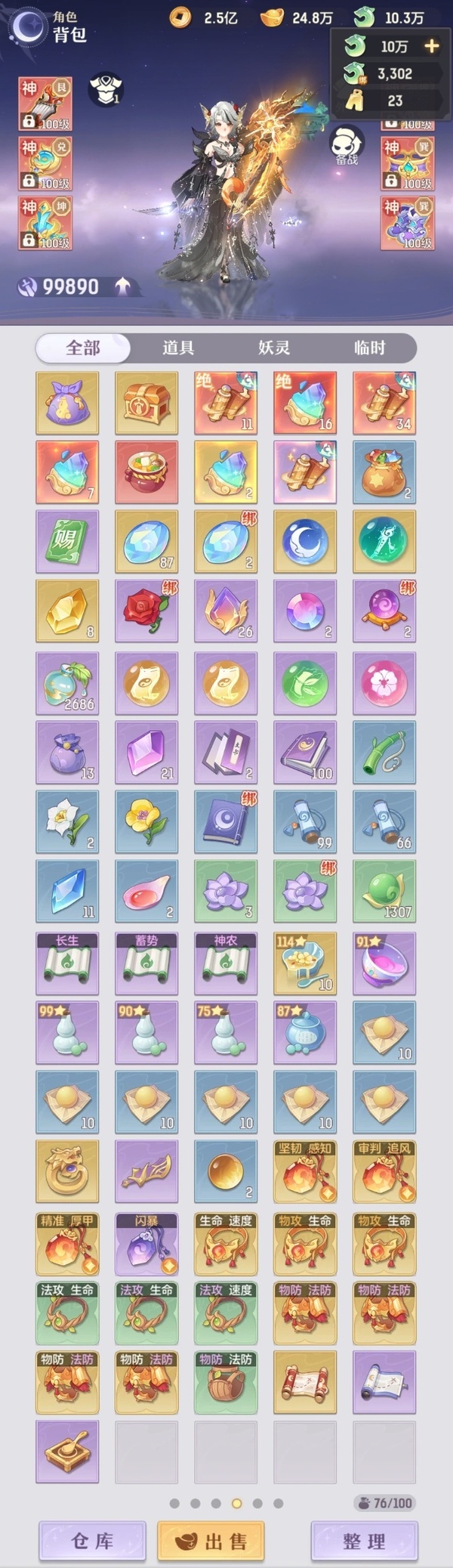The width and height of the screenshot is (453, 1568).
Task: Switch to the 妖灵 tab
Action: [273, 348]
